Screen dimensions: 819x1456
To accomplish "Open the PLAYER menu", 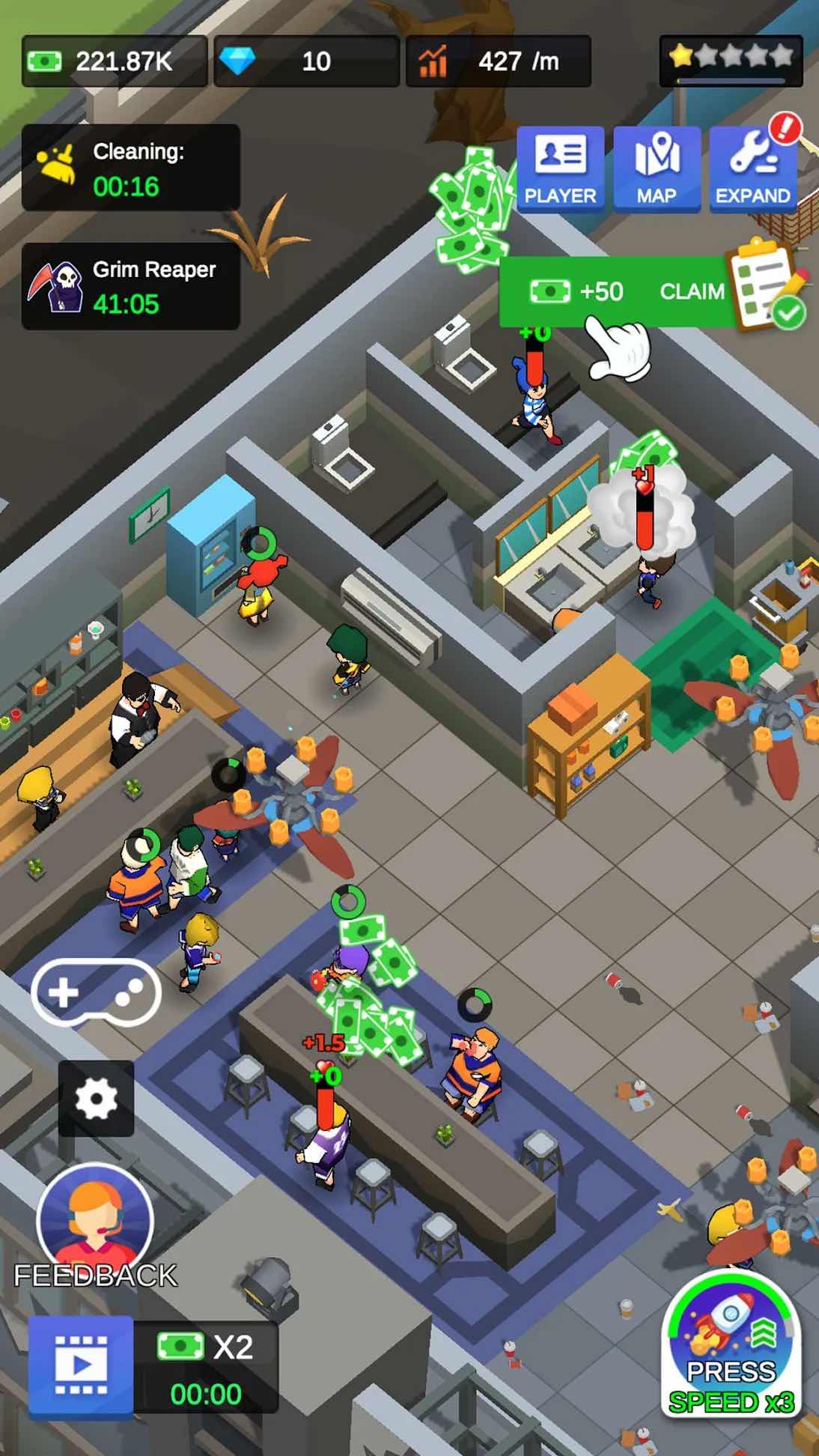I will coord(560,169).
